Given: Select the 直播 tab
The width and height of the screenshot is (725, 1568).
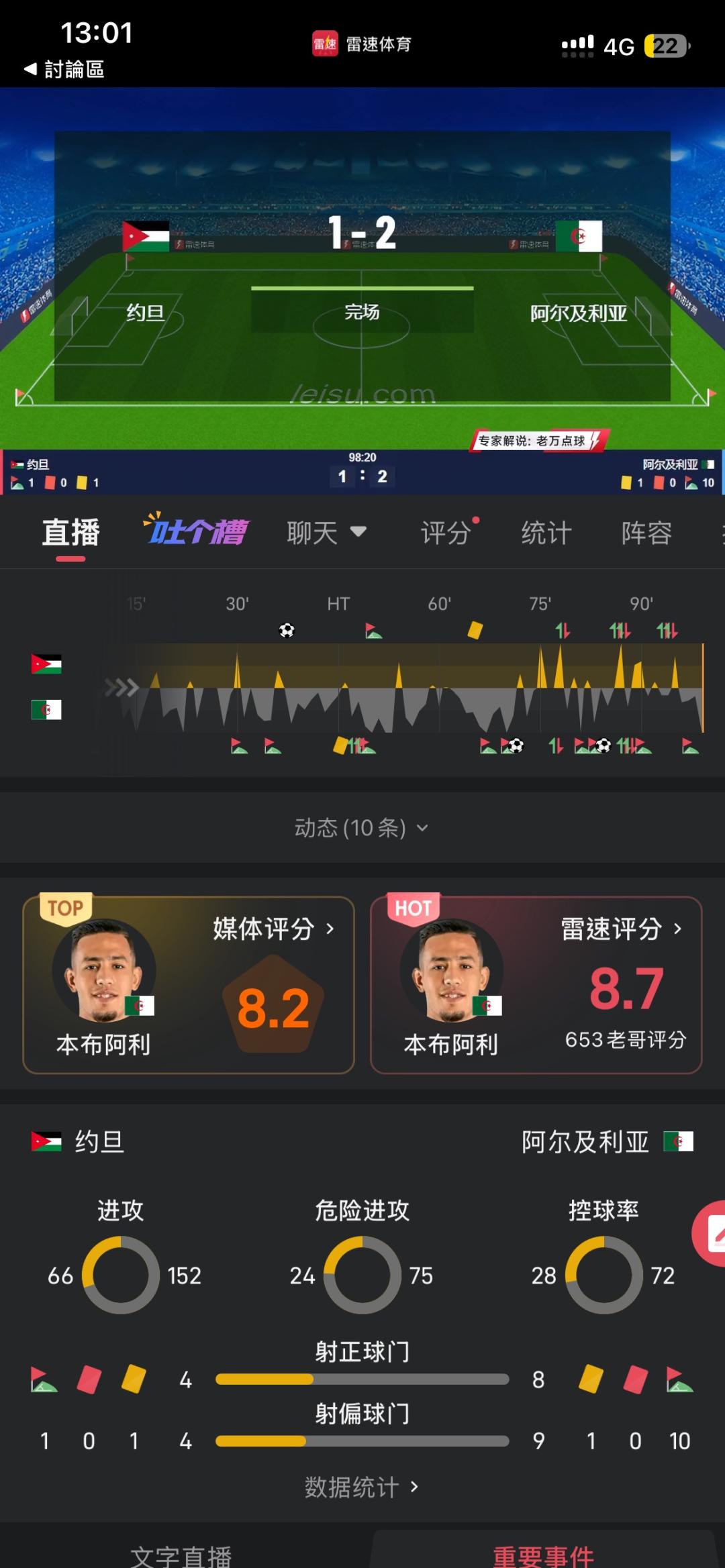Looking at the screenshot, I should point(70,533).
